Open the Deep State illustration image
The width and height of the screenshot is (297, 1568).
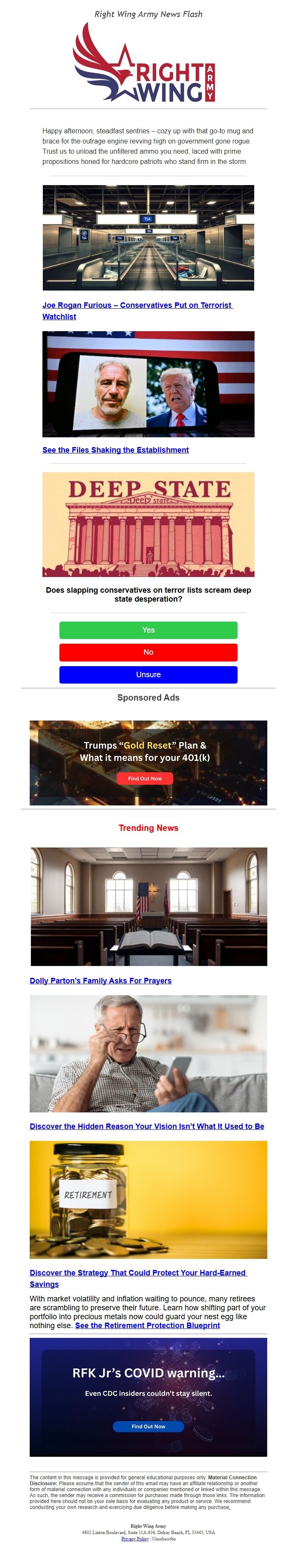148,524
